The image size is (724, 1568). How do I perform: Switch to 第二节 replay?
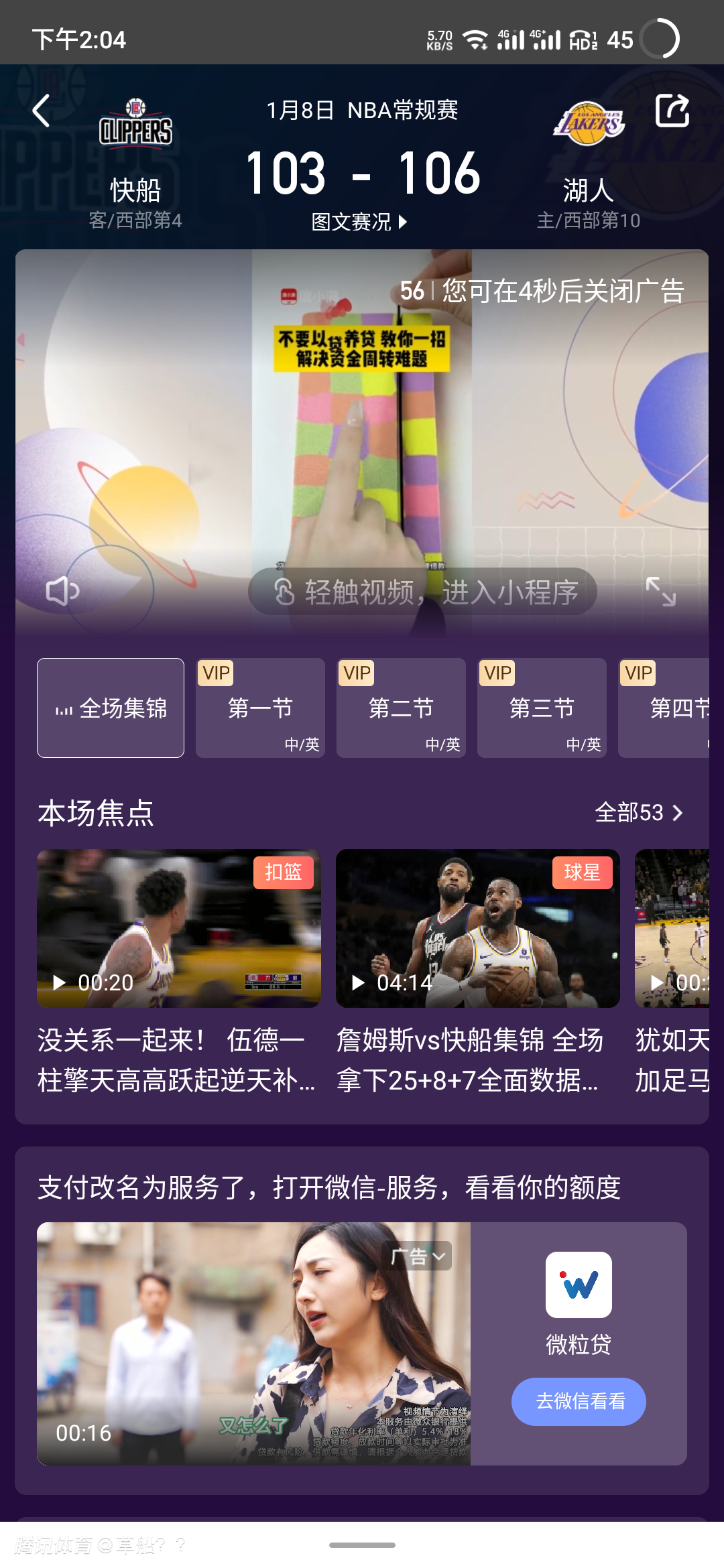coord(401,708)
